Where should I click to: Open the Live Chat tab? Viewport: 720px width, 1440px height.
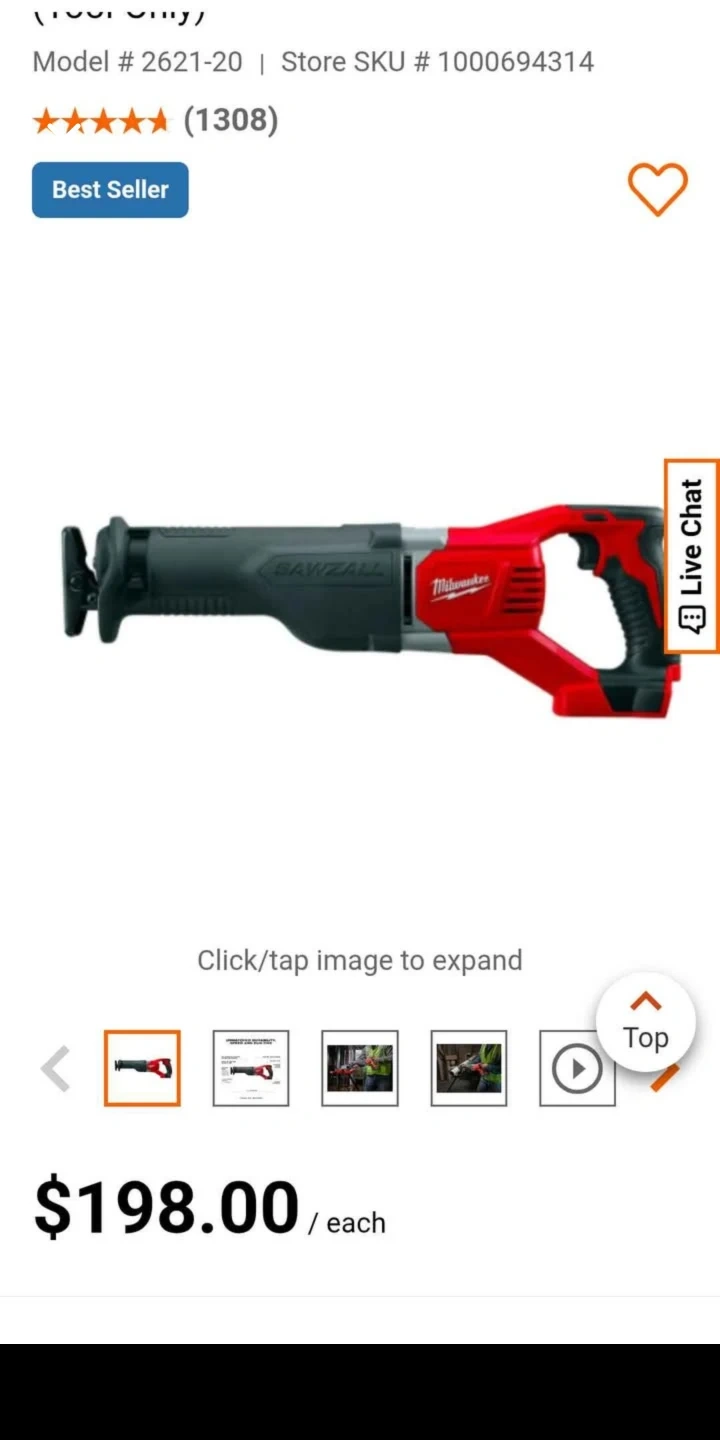point(692,556)
